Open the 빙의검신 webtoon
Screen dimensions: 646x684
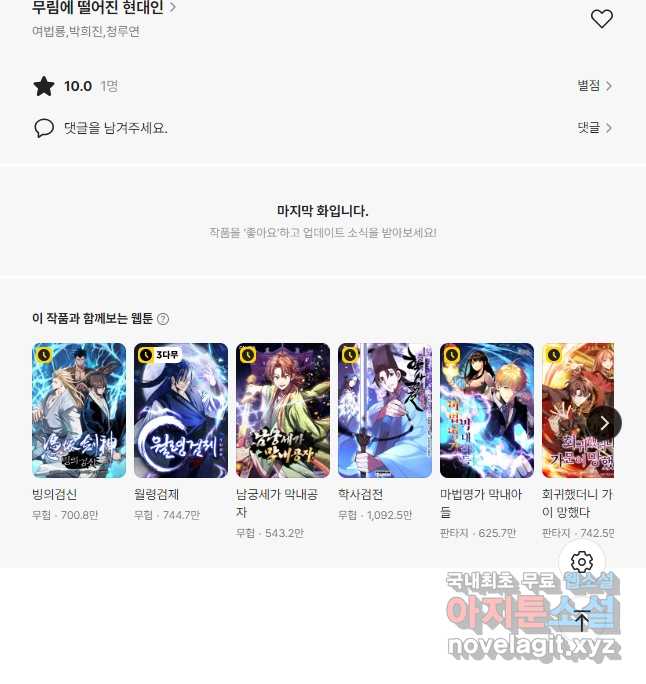pos(79,410)
